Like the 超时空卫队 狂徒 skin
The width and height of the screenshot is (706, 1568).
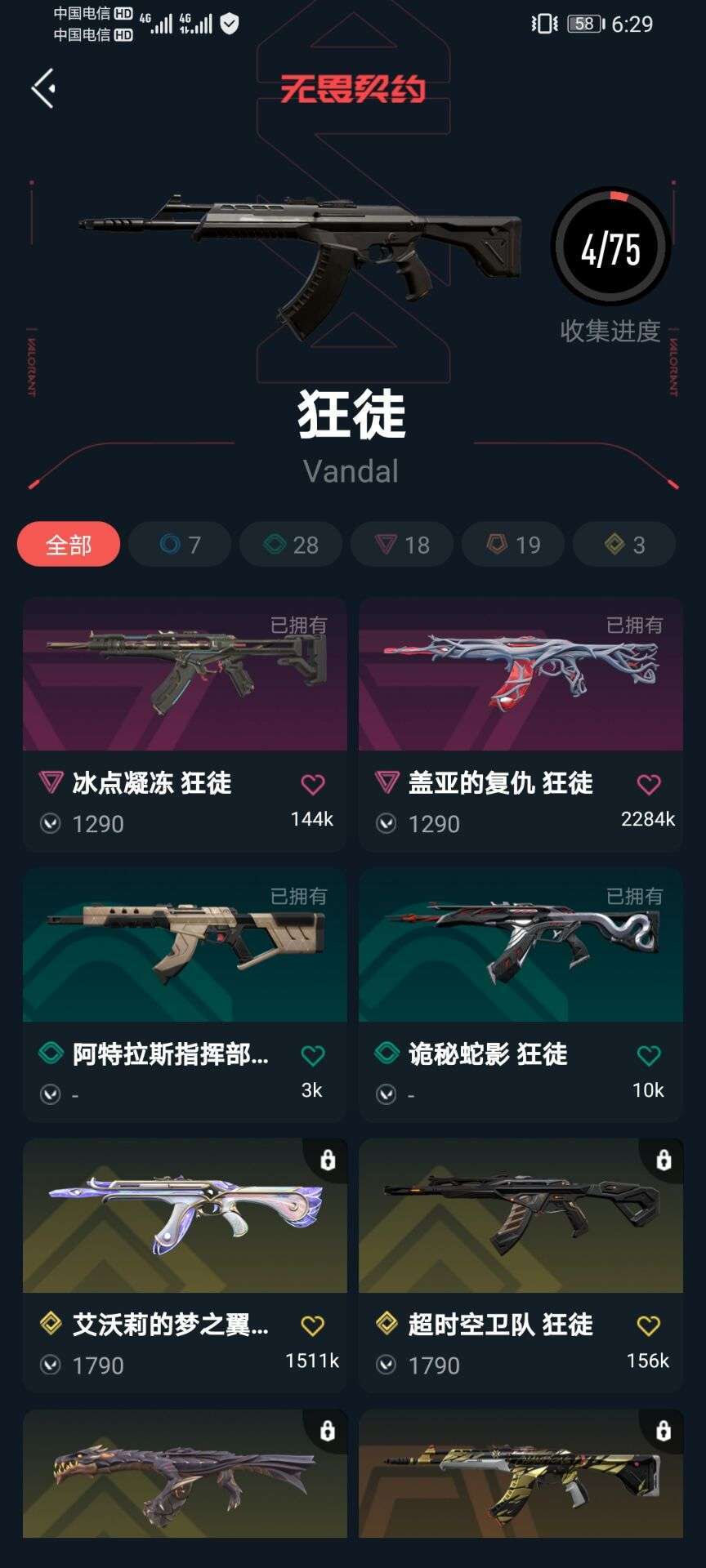pos(649,1325)
